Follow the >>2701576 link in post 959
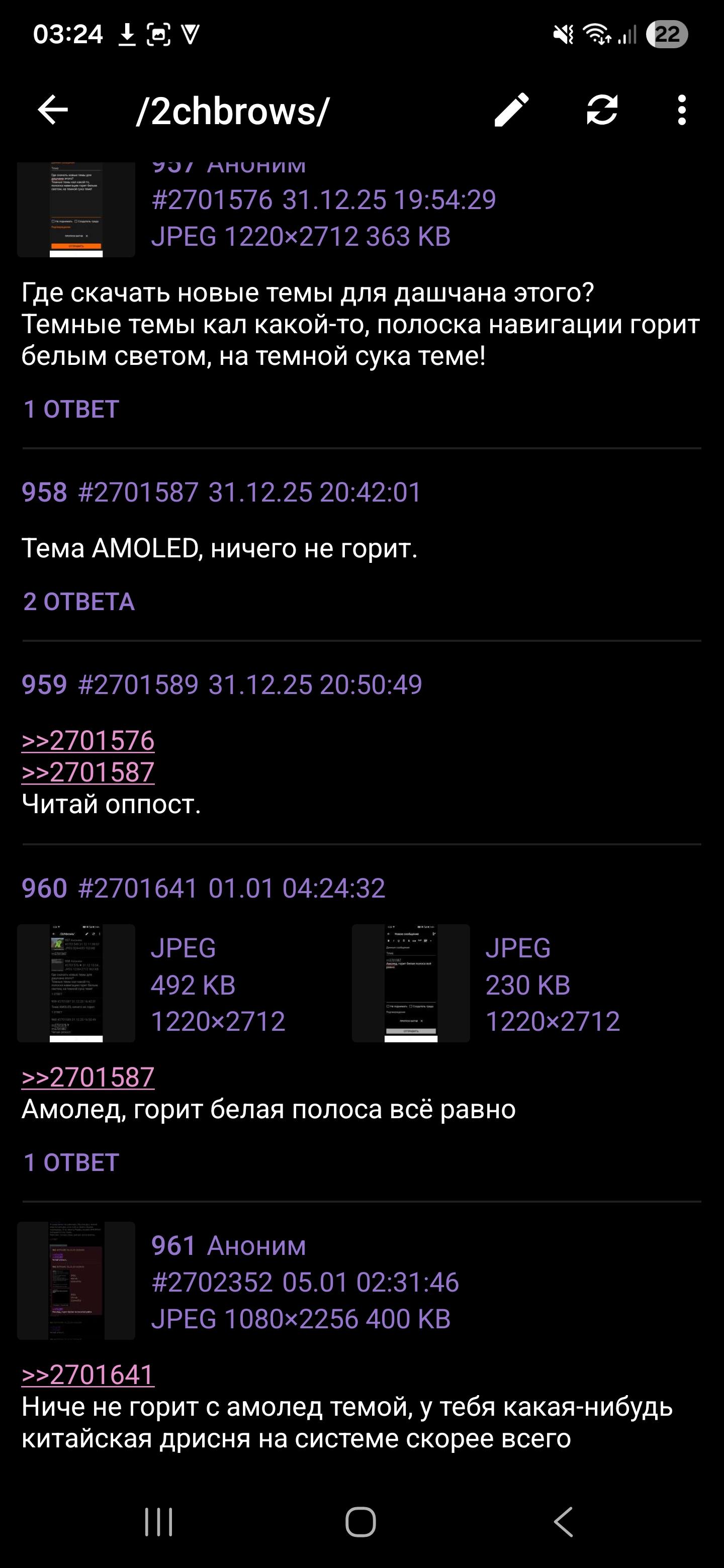This screenshot has width=724, height=1568. (88, 741)
